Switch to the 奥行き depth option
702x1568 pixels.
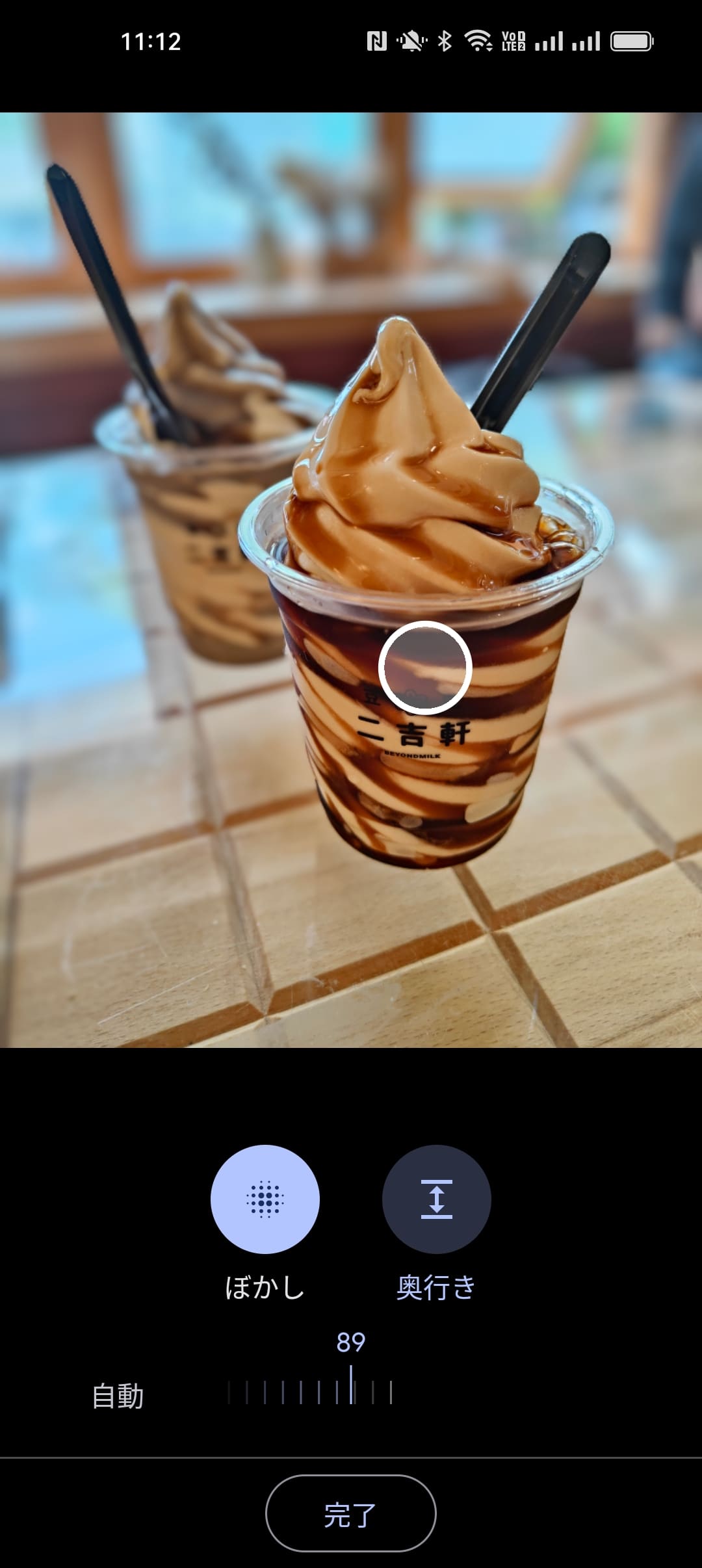pos(436,1199)
